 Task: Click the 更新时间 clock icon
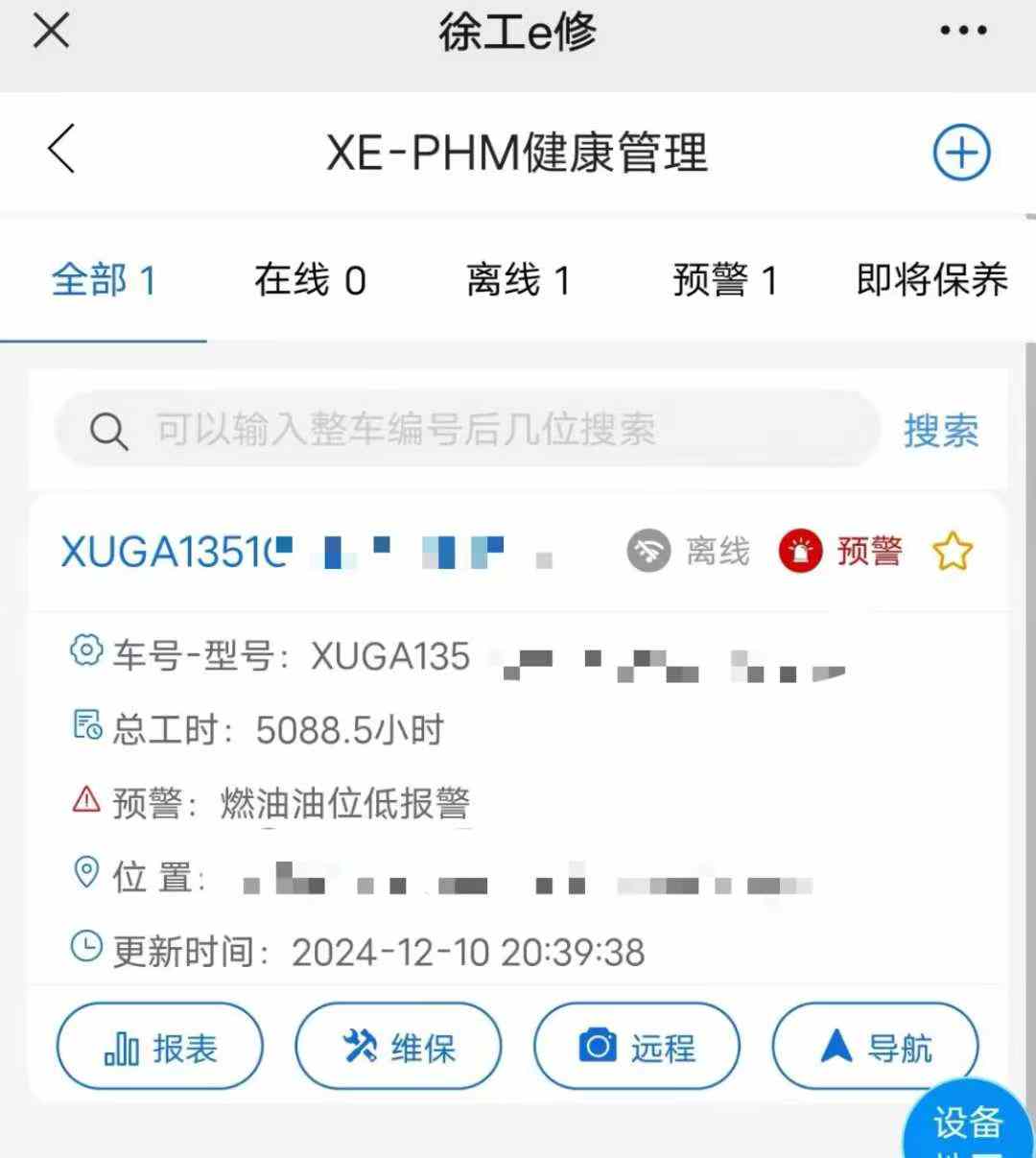tap(87, 945)
